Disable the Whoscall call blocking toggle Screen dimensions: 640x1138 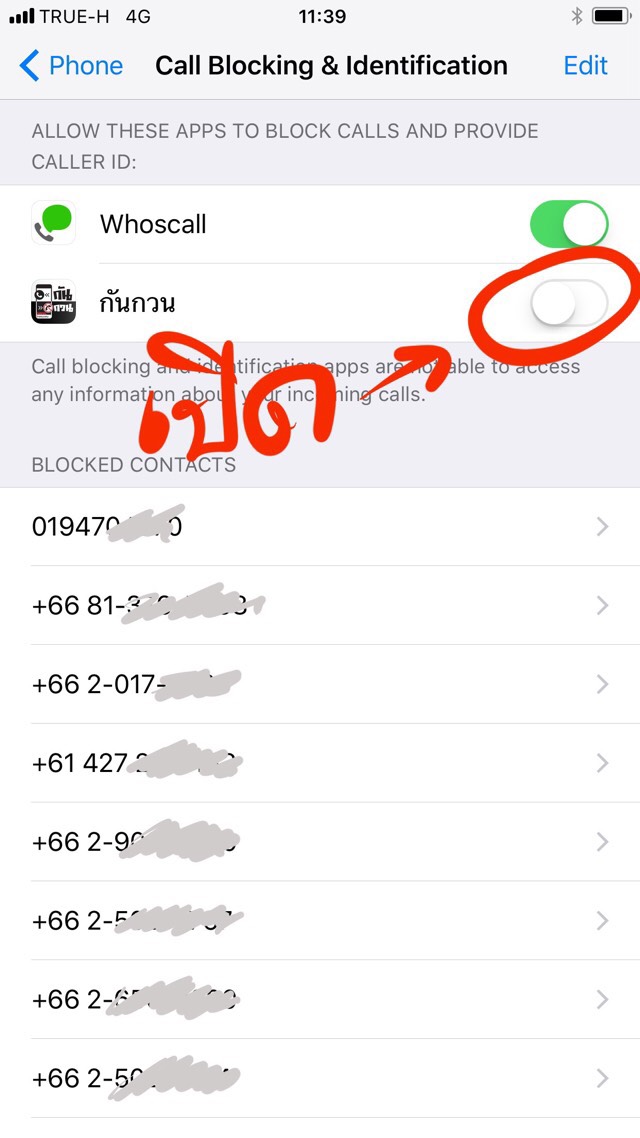(x=568, y=224)
